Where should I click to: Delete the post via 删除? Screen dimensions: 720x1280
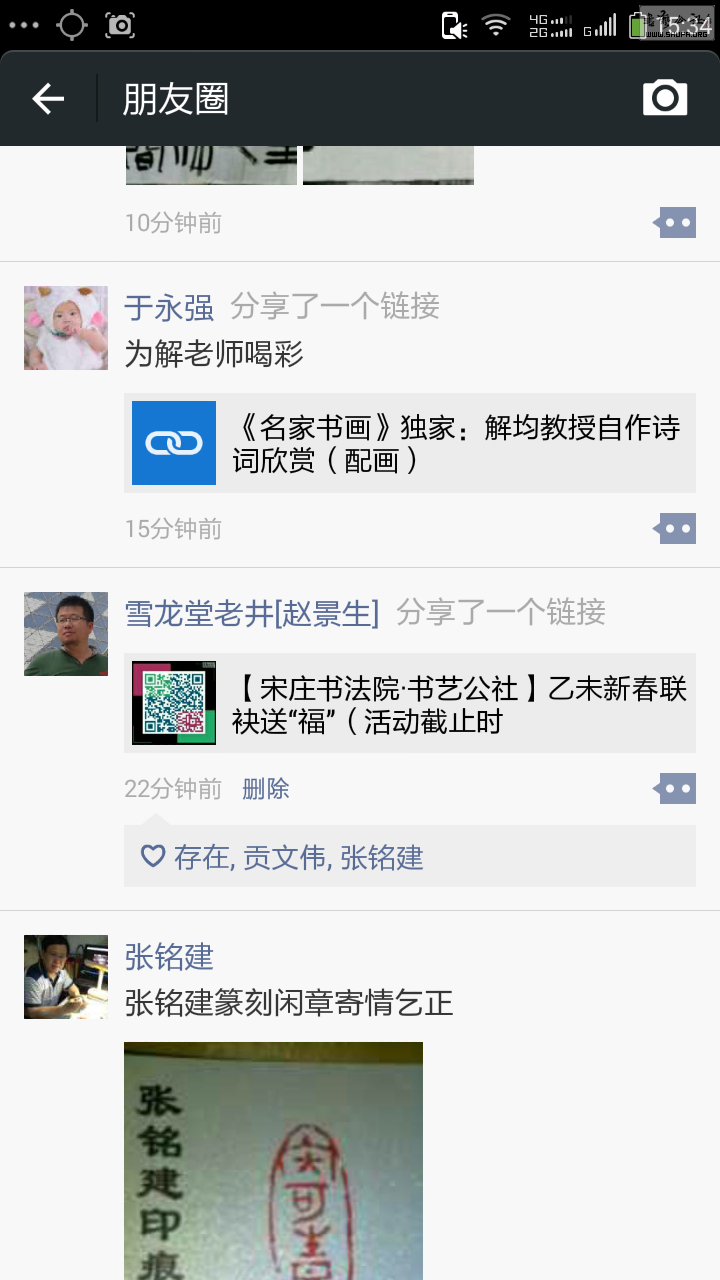(266, 789)
